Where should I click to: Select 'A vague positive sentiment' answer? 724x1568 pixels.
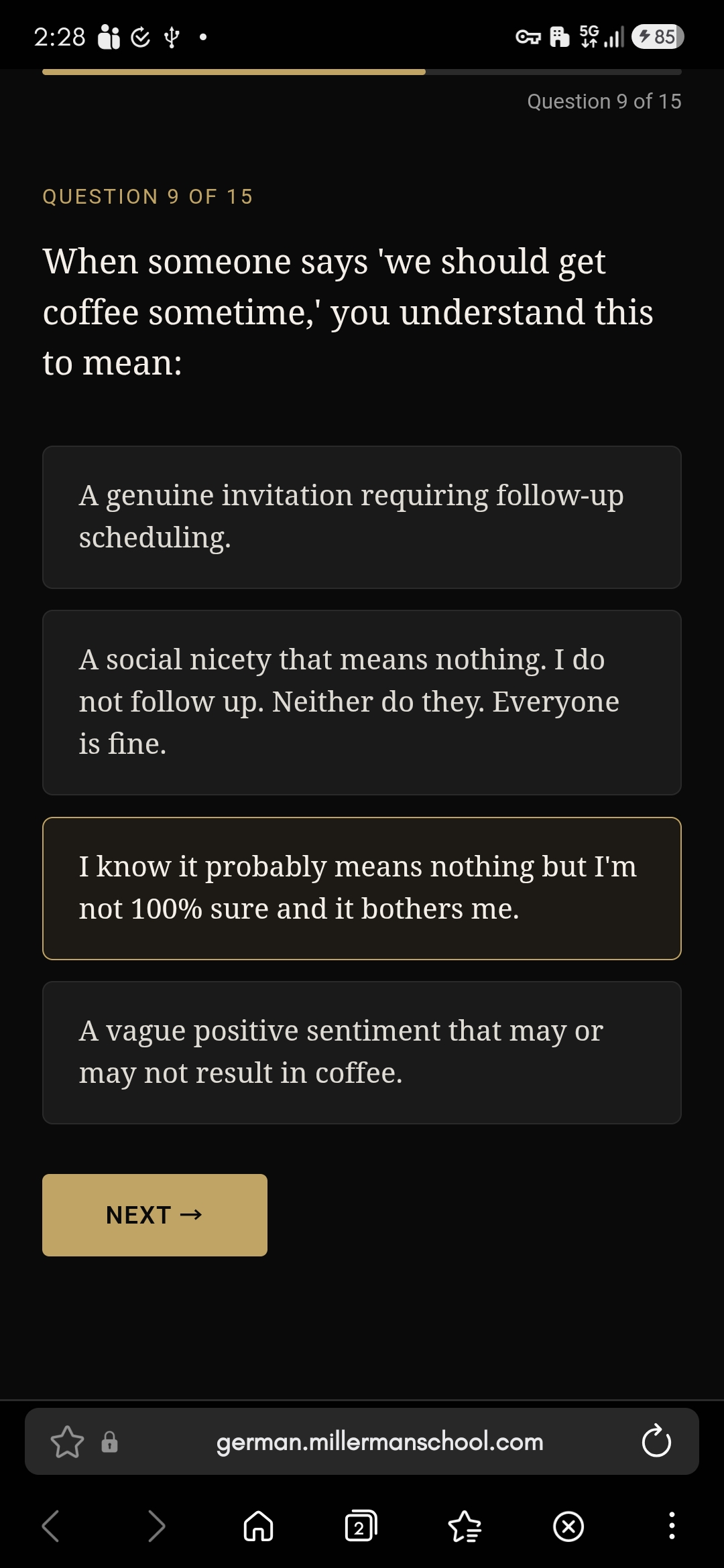[x=362, y=1052]
